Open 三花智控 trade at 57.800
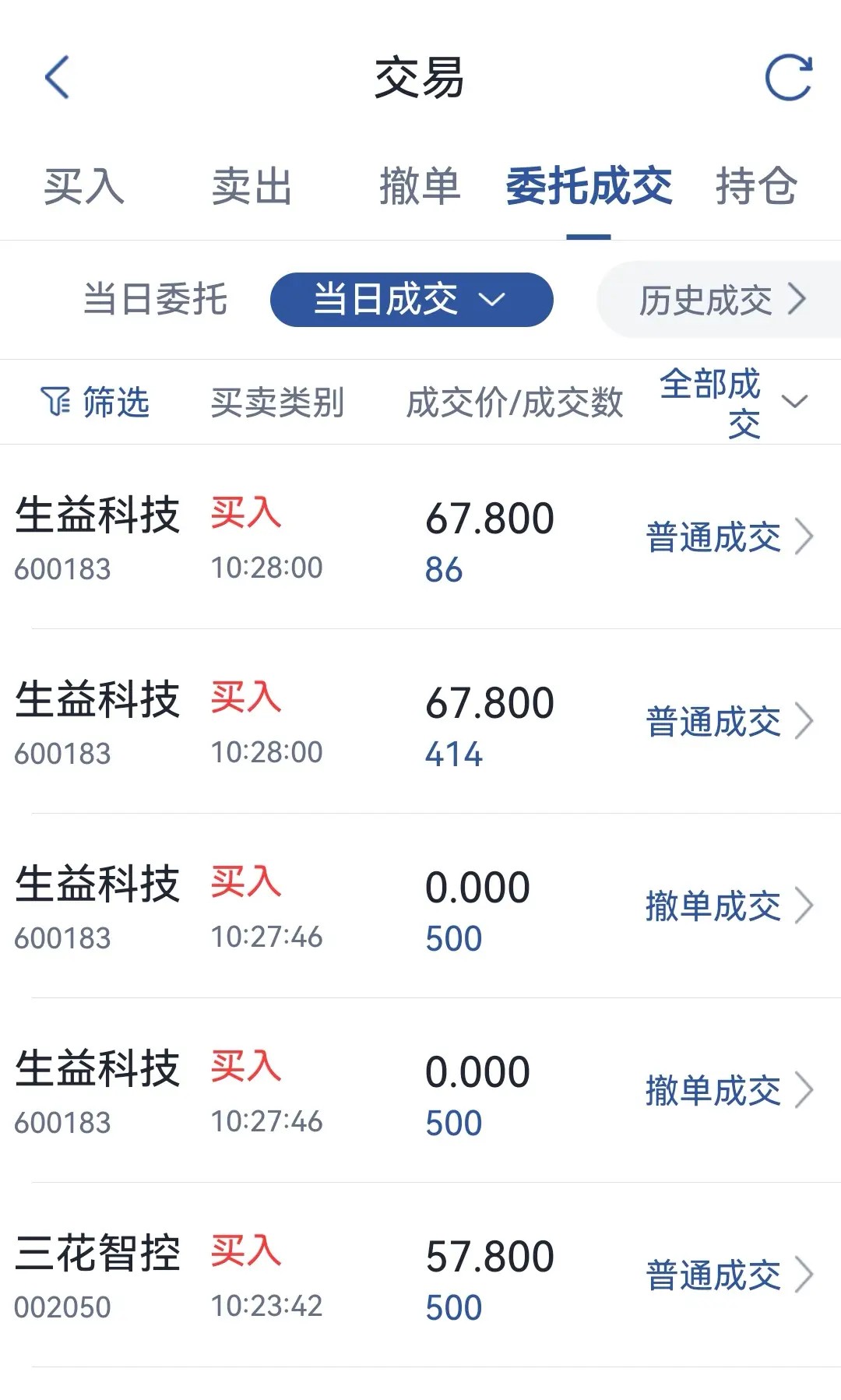The height and width of the screenshot is (1400, 841). point(420,1275)
